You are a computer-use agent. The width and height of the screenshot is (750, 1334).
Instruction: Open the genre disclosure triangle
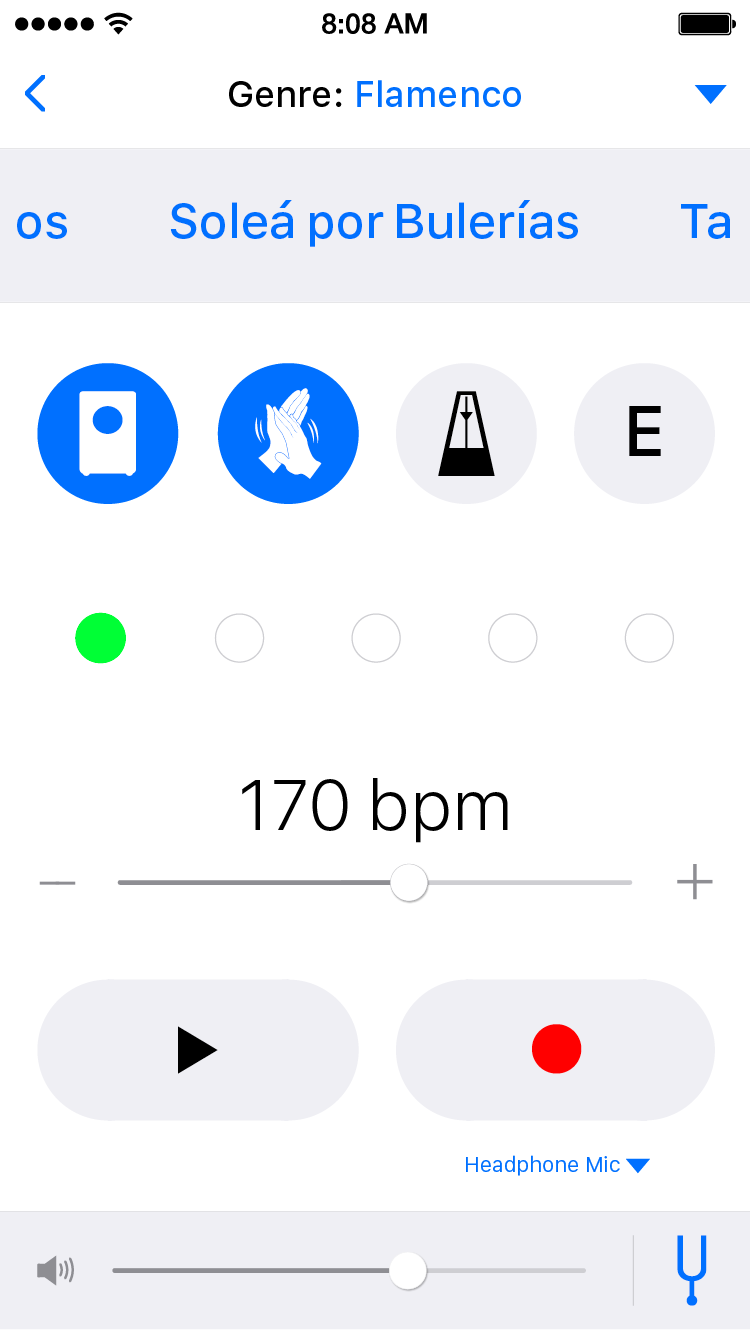[x=710, y=93]
